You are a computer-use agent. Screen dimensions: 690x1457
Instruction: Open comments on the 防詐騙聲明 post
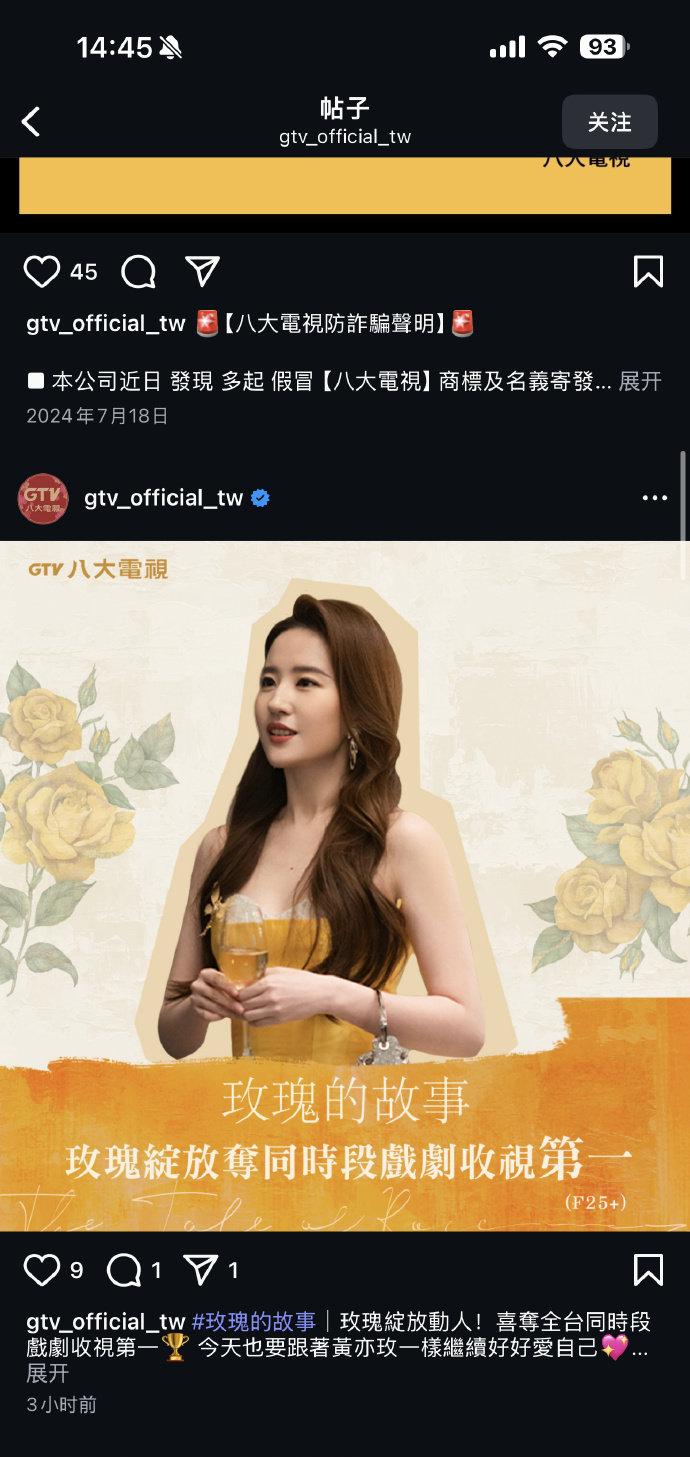click(x=139, y=272)
